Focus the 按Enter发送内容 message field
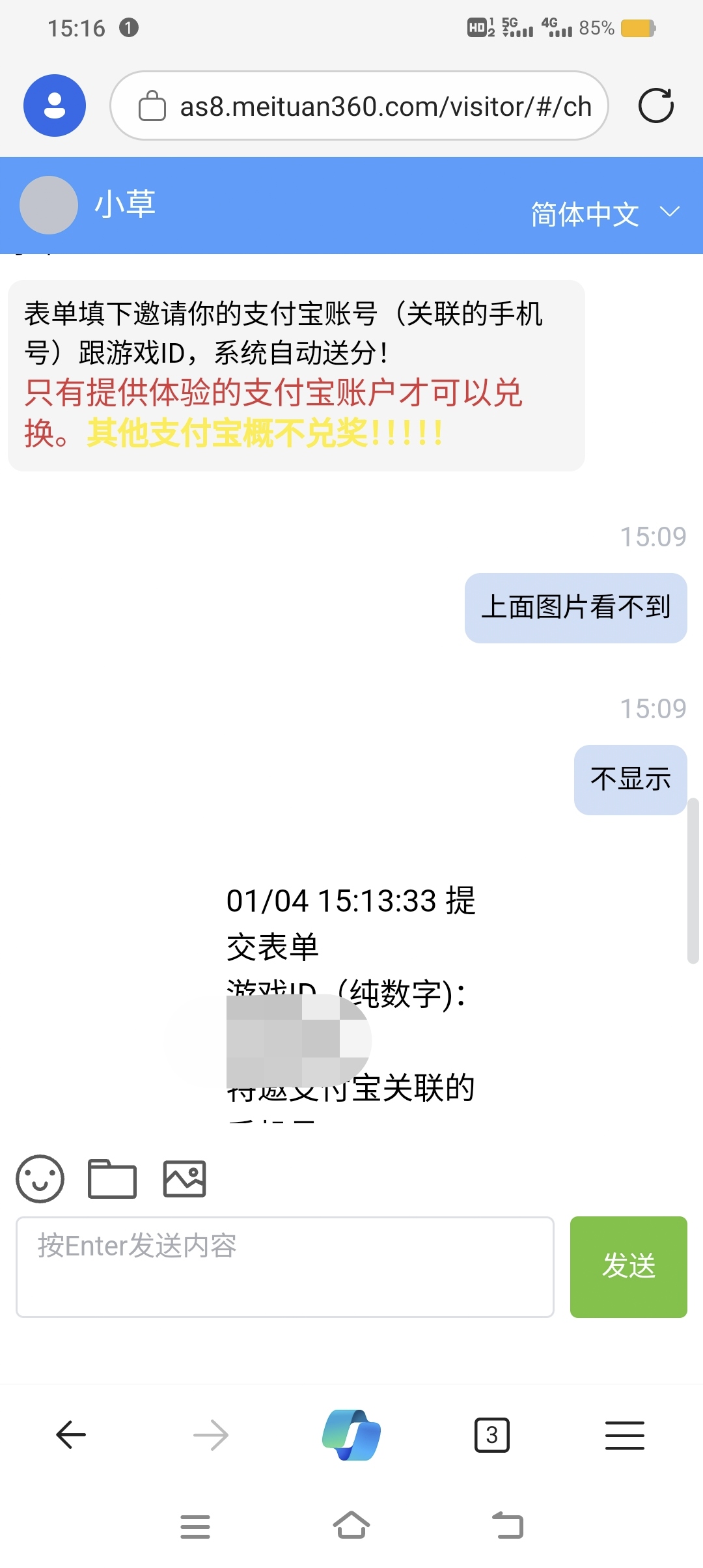The height and width of the screenshot is (1568, 703). coord(285,1267)
